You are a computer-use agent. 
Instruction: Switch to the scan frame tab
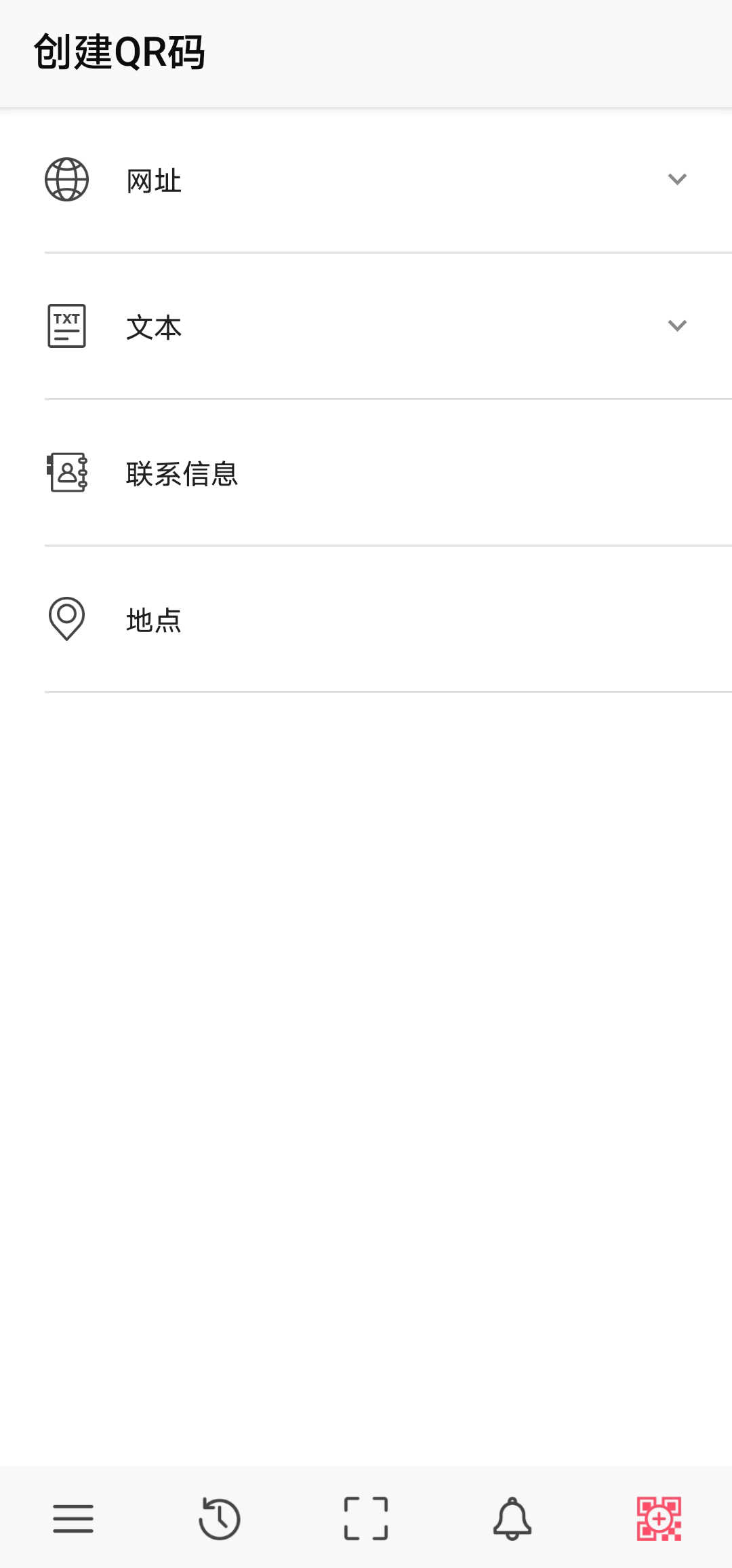[366, 1518]
